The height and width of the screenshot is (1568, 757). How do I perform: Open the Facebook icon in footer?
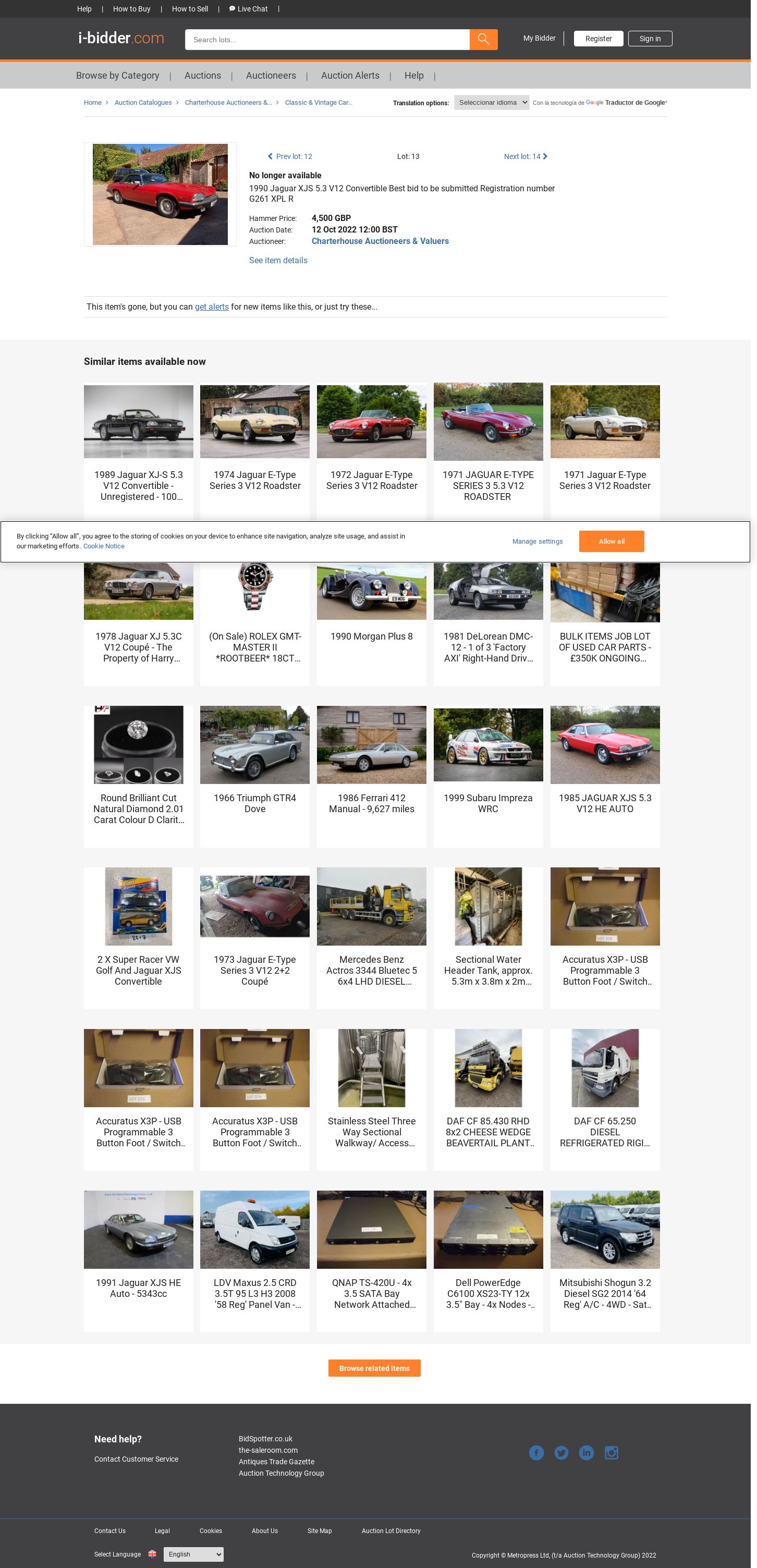point(536,1453)
